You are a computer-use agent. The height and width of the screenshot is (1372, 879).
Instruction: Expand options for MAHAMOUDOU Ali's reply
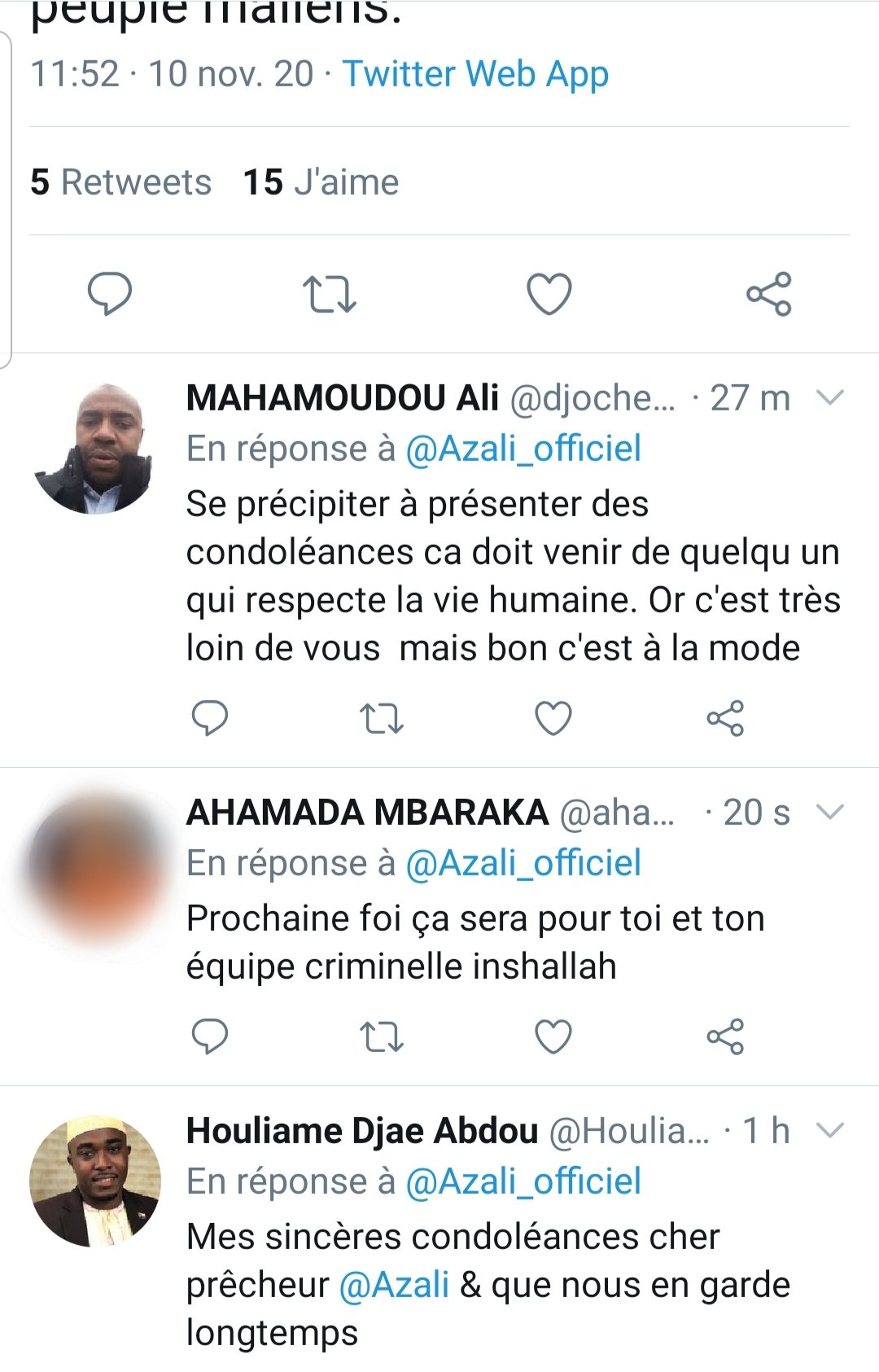click(829, 398)
